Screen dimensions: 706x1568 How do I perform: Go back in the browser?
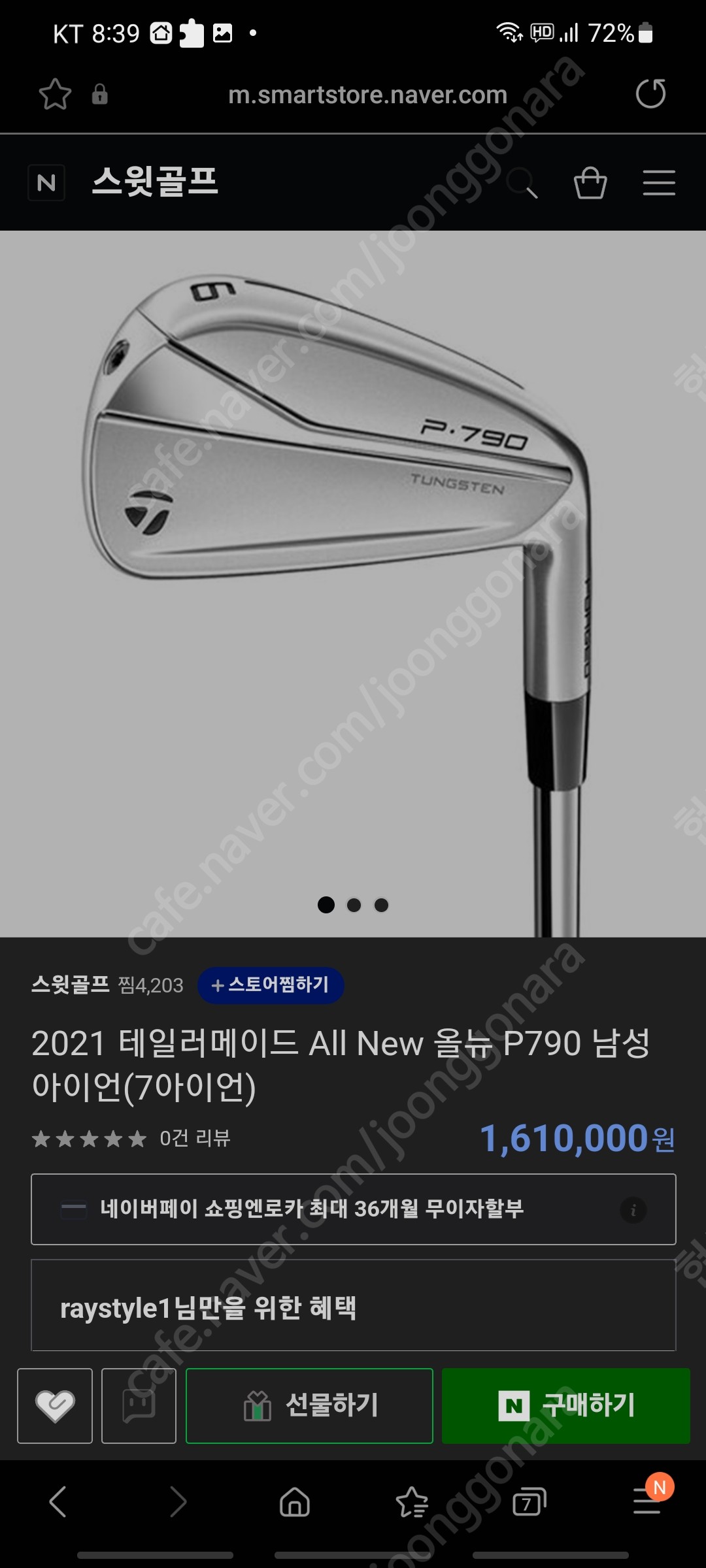click(x=58, y=1501)
